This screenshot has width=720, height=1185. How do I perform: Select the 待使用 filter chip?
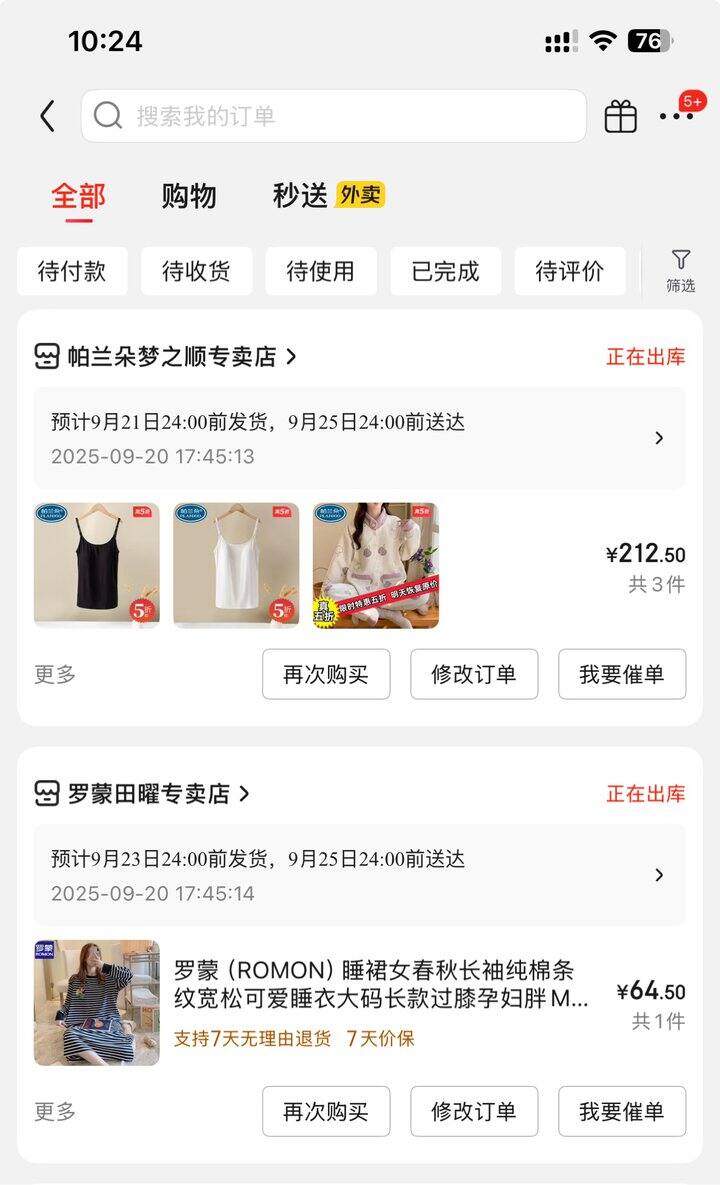pos(321,271)
